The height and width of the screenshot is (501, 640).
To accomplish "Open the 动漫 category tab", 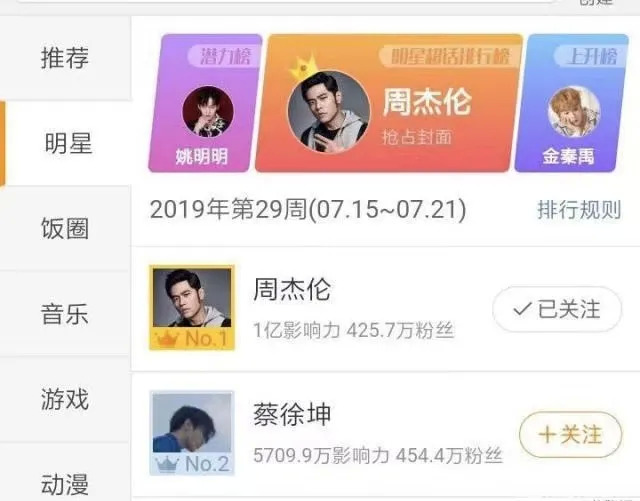I will pyautogui.click(x=65, y=483).
